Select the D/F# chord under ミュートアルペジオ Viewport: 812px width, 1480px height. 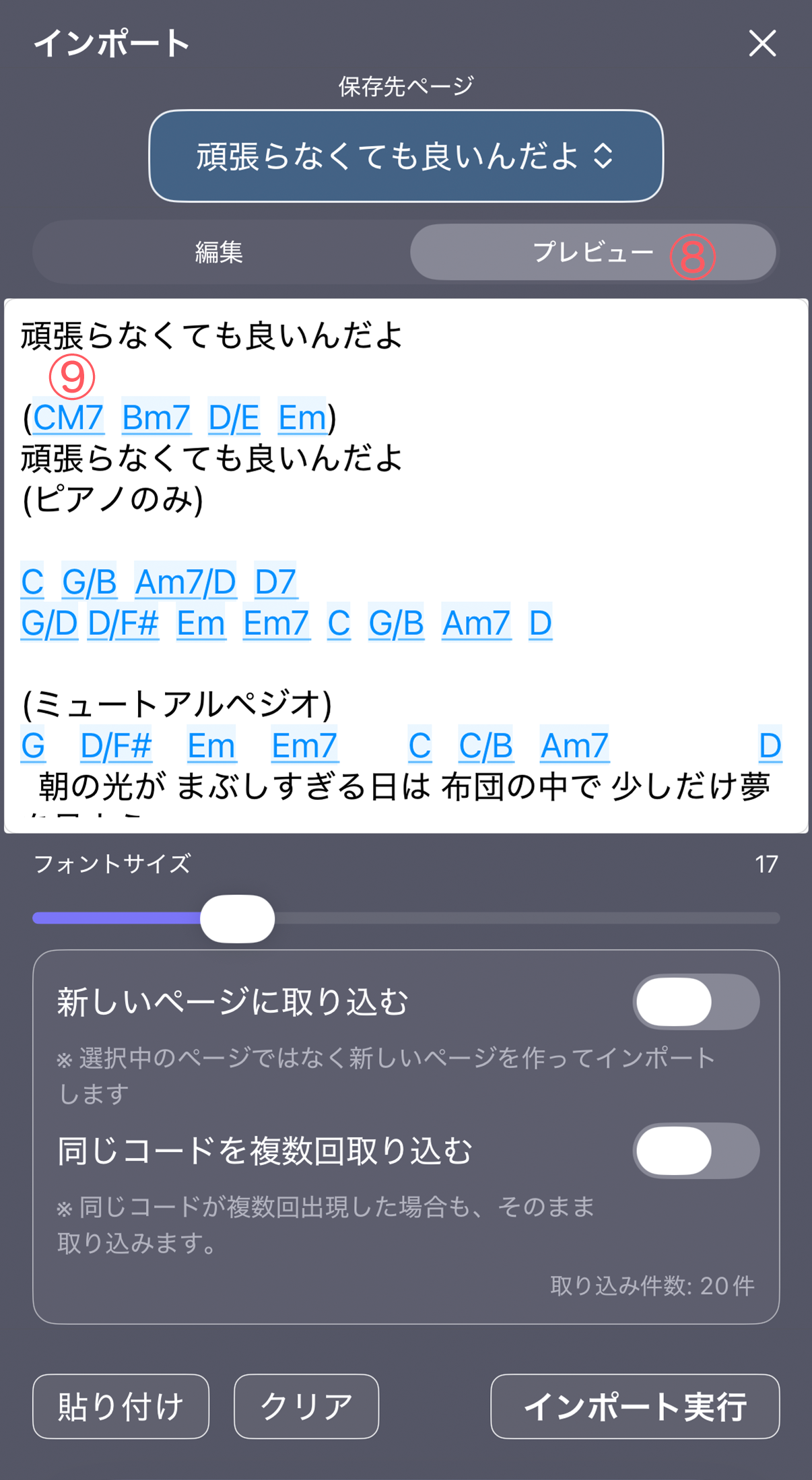[x=116, y=744]
